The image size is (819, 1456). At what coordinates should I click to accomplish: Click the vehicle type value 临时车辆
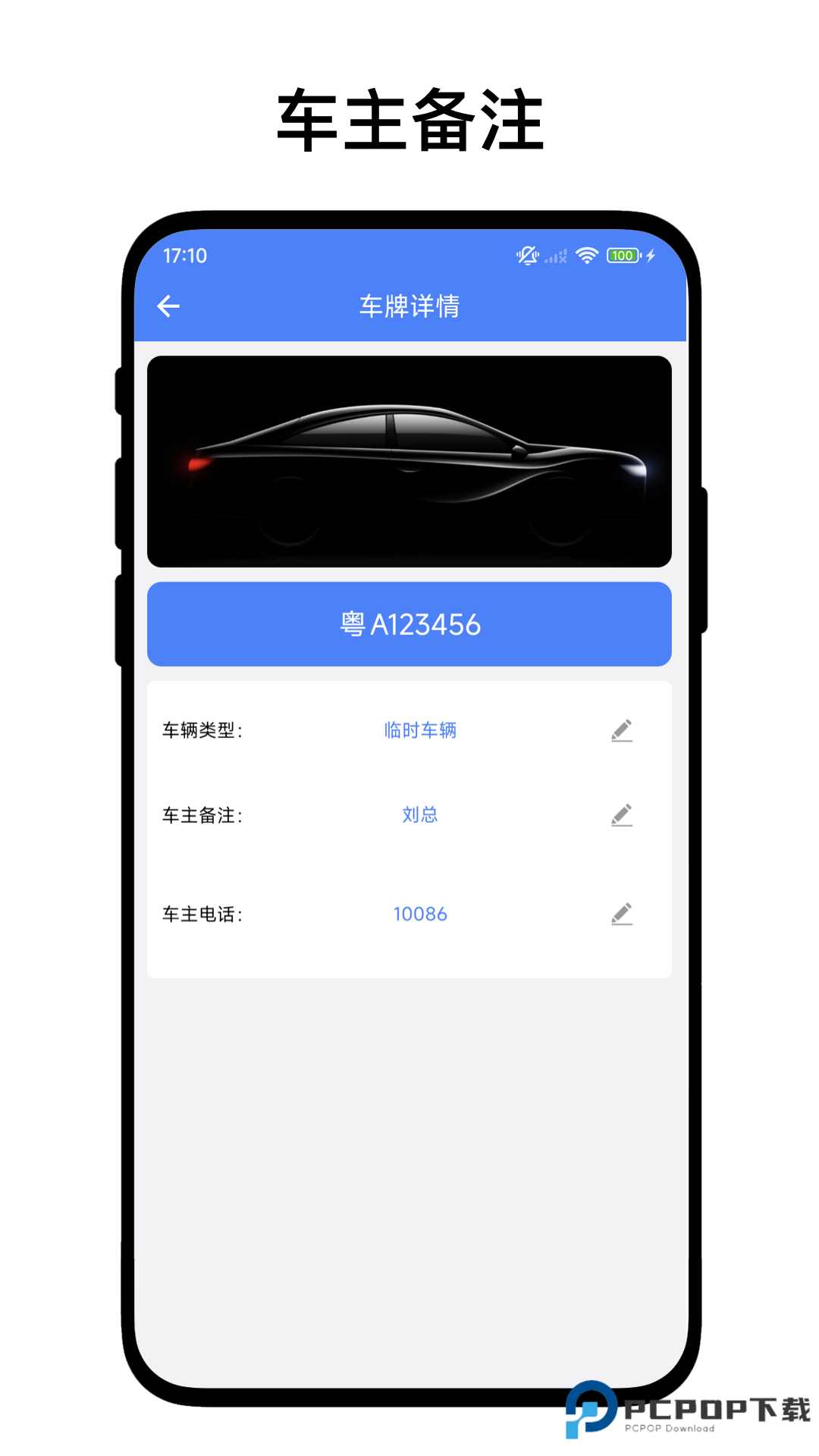tap(419, 730)
